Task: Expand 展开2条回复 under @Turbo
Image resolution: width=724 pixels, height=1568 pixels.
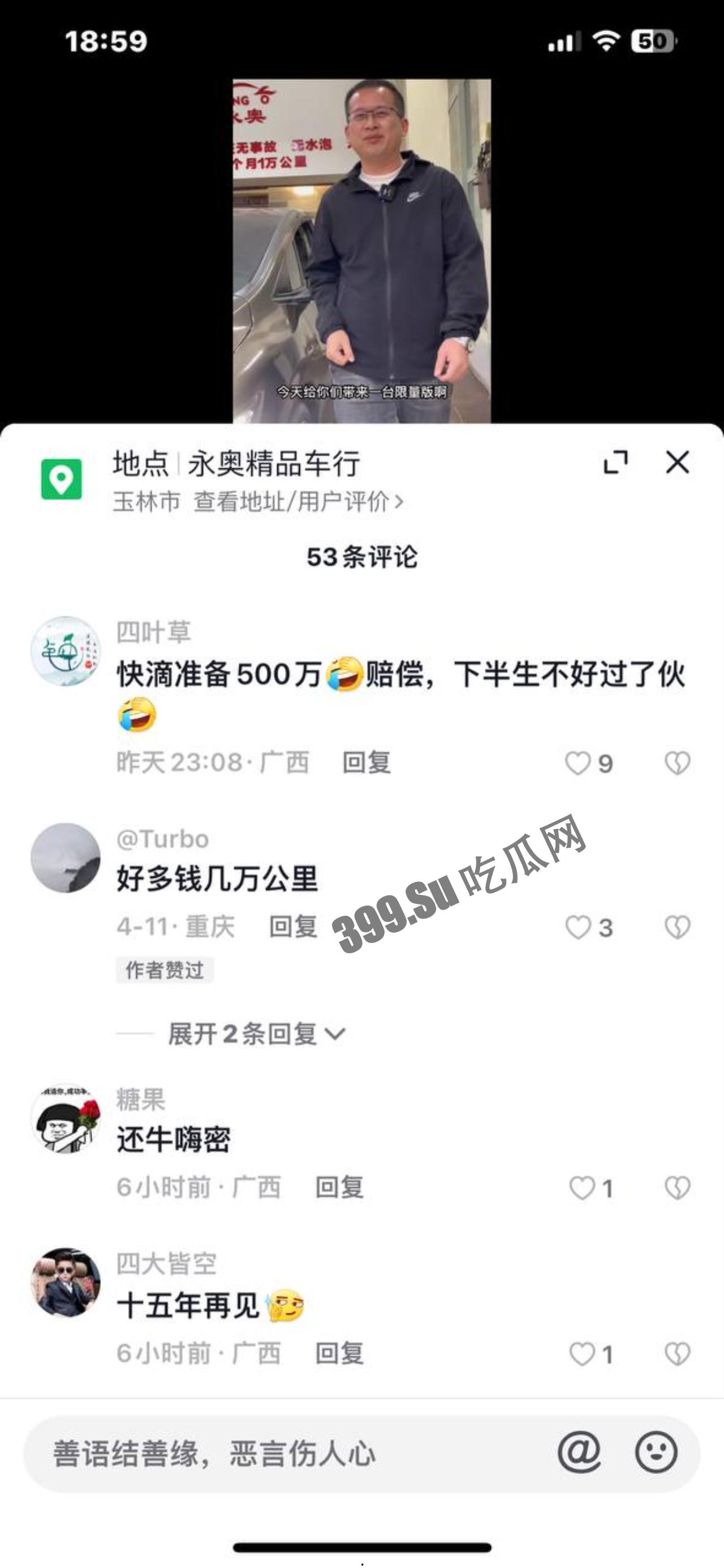Action: [256, 1034]
